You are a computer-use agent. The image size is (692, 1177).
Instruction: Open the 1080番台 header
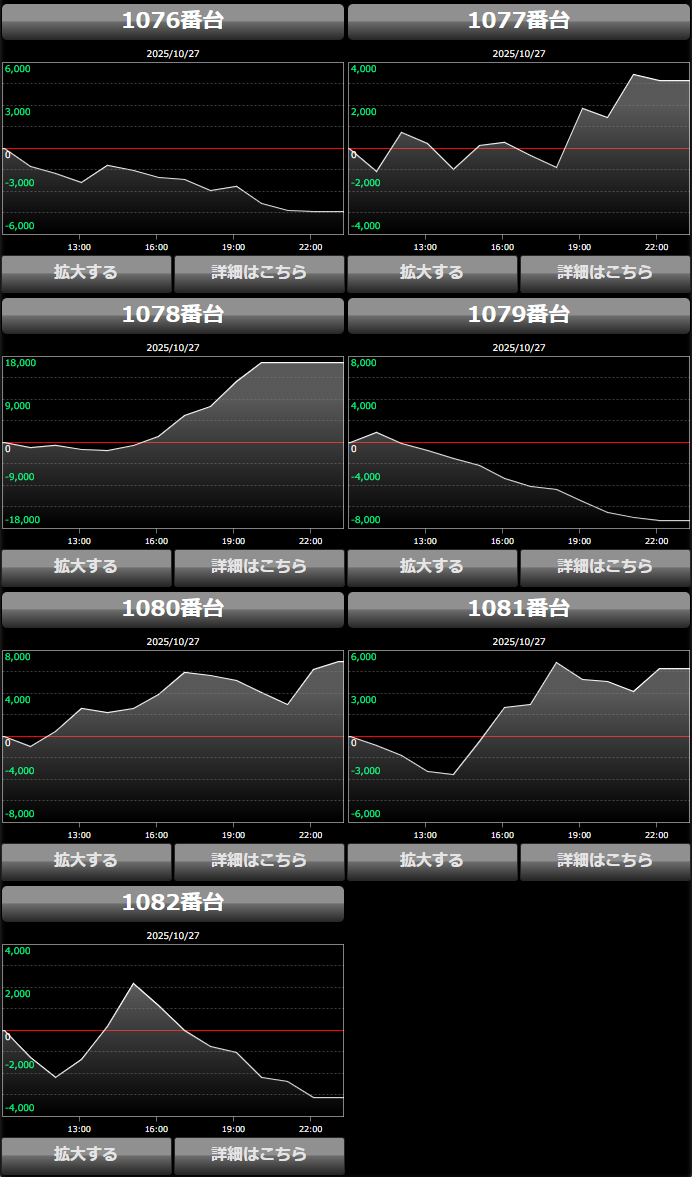coord(173,609)
